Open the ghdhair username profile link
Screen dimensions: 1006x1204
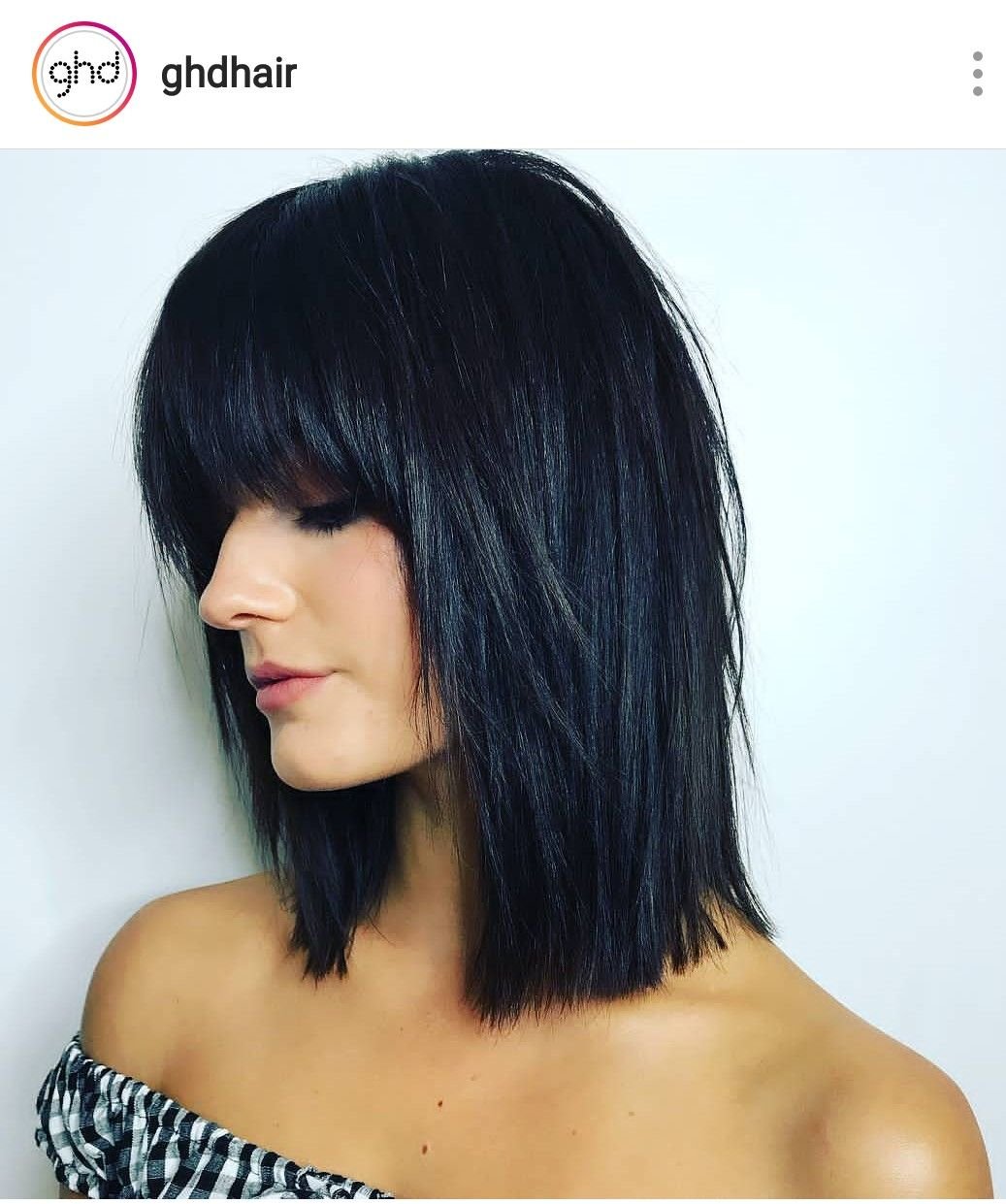tap(228, 74)
